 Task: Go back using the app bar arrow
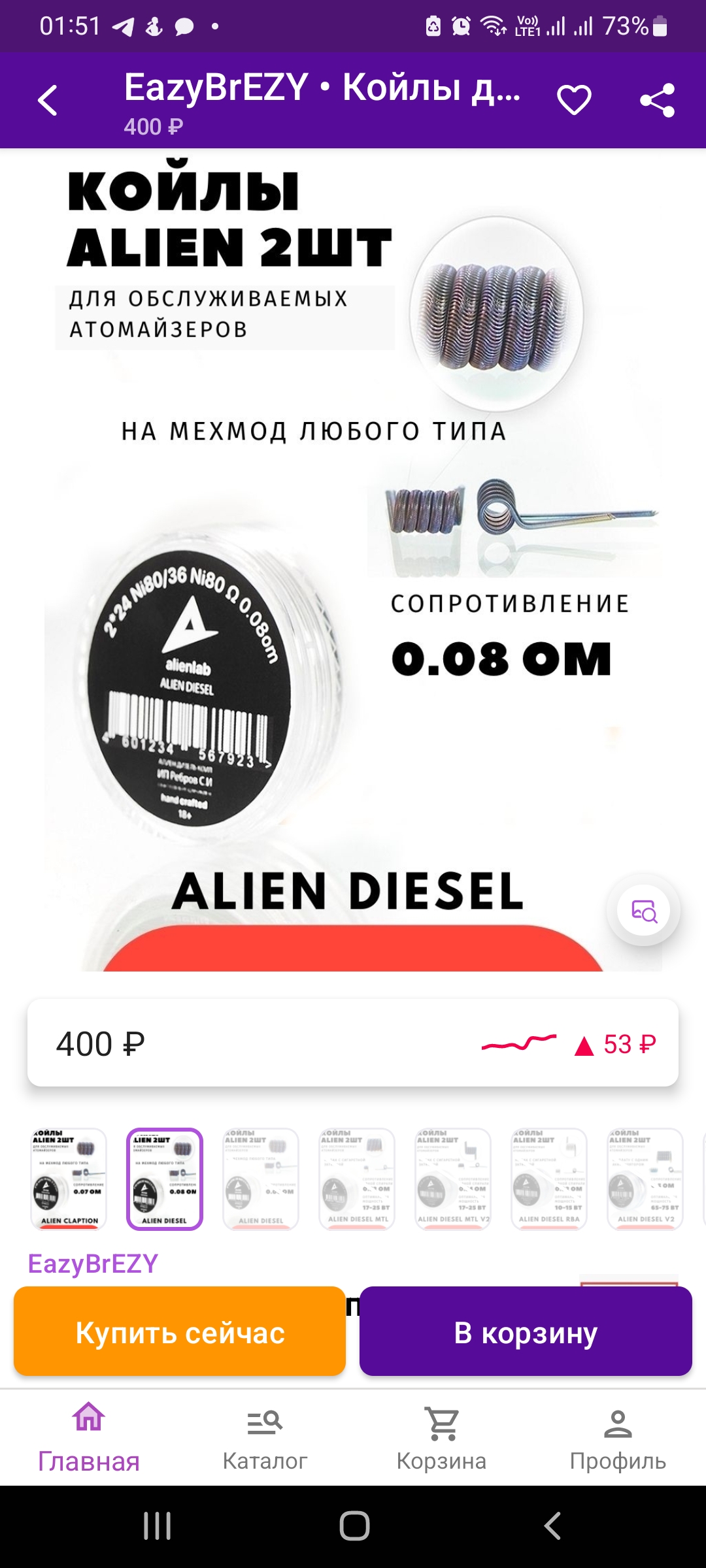[x=48, y=101]
